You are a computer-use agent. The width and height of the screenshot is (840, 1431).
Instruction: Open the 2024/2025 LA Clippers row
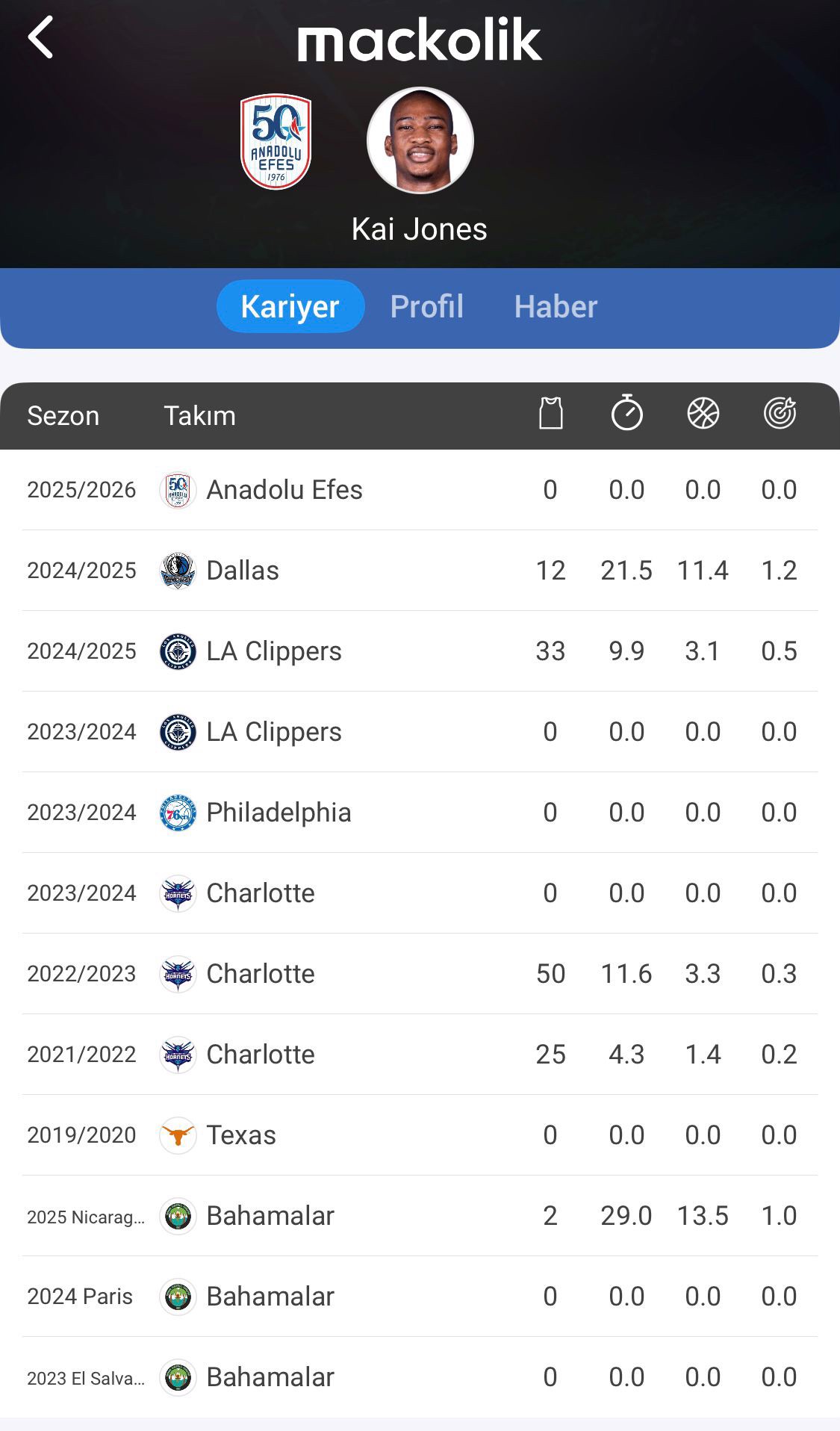click(x=420, y=651)
